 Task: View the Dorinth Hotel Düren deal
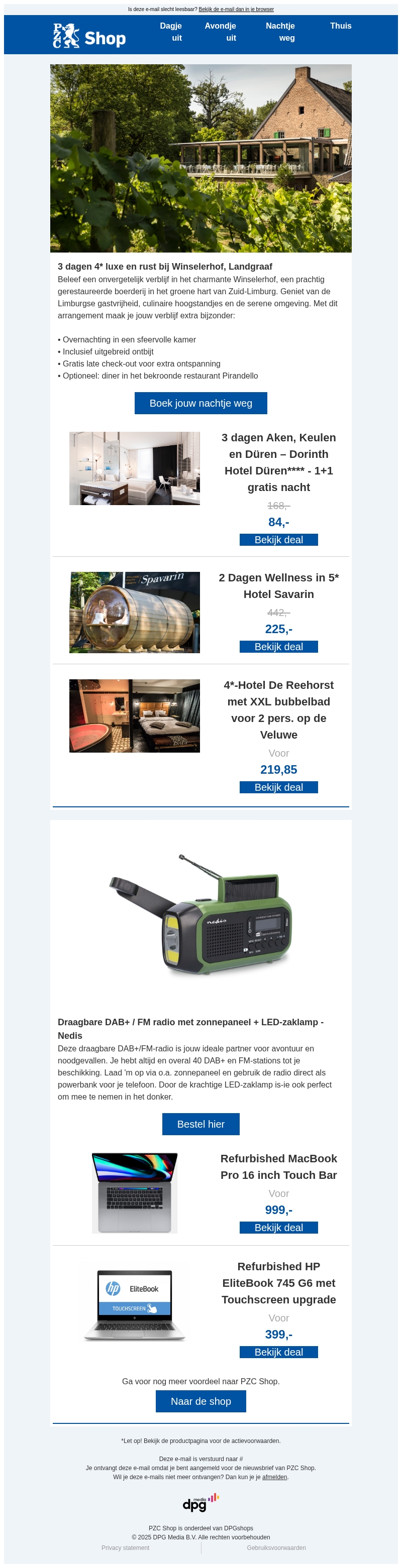tap(278, 540)
